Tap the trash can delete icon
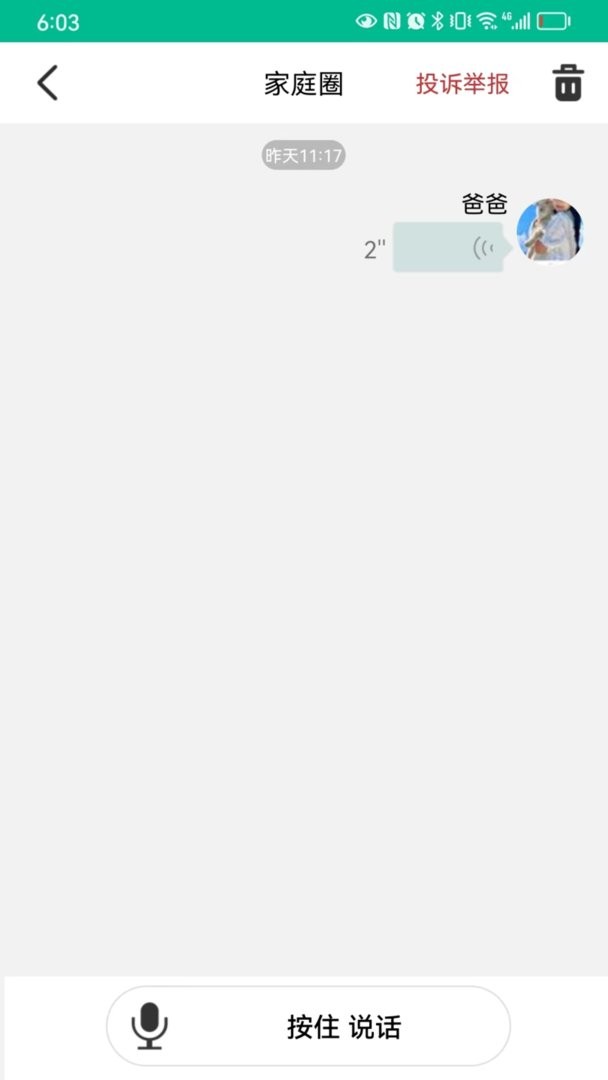The height and width of the screenshot is (1080, 608). [x=568, y=83]
